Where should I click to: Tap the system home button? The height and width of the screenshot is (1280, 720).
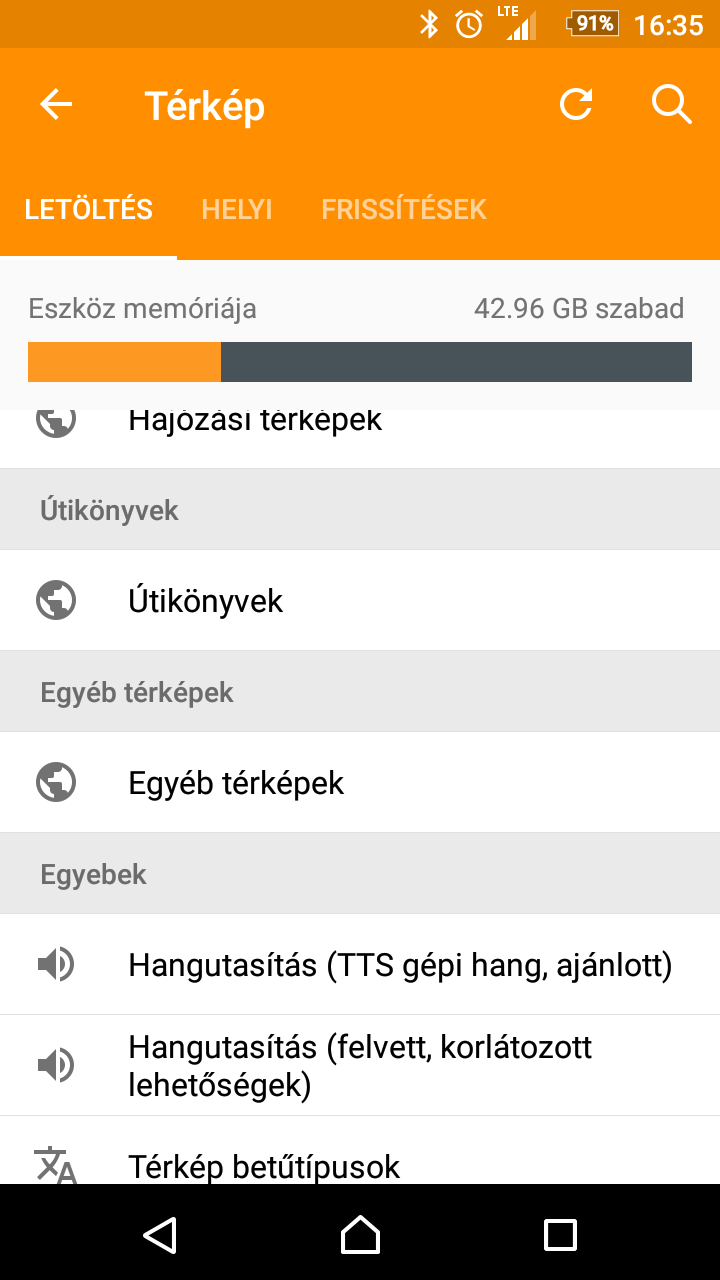click(360, 1234)
